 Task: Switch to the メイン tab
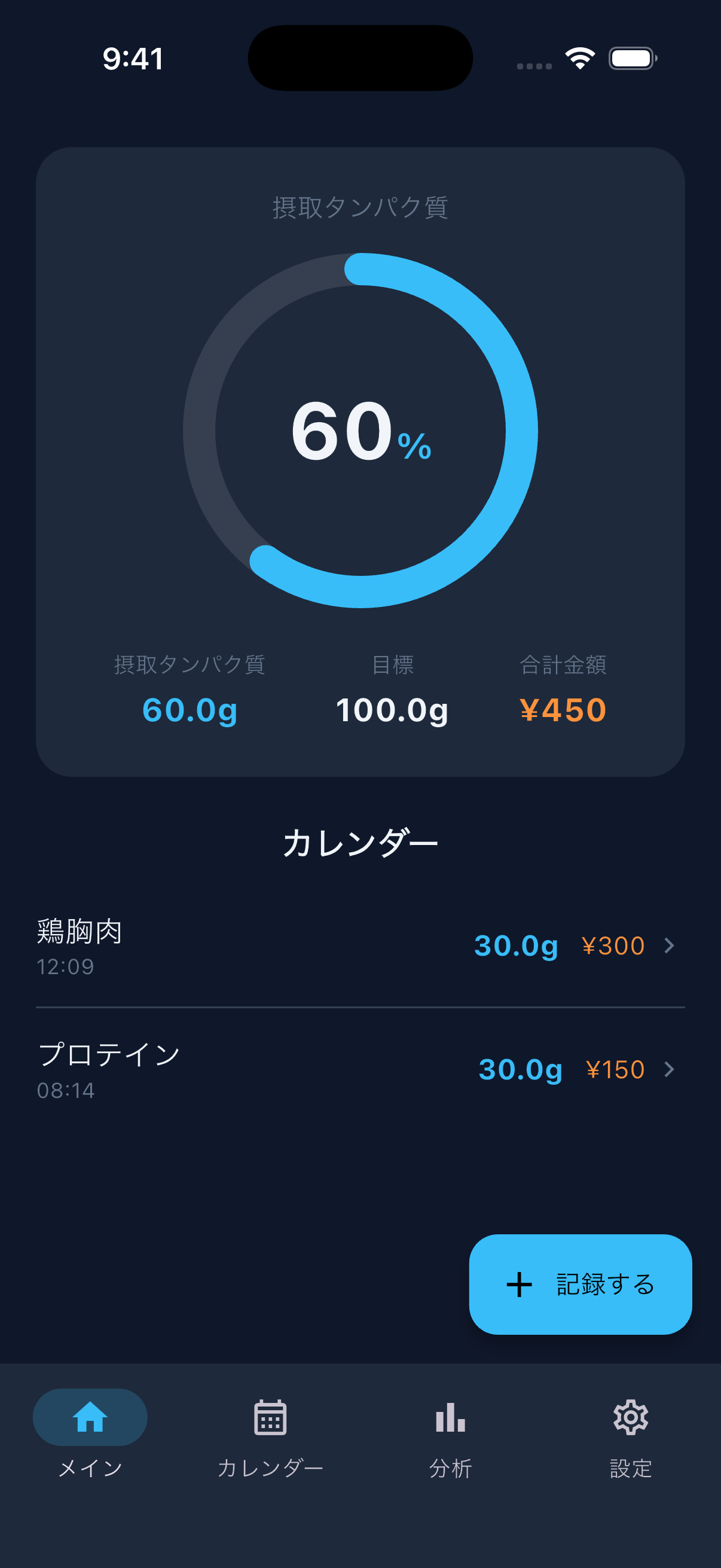pos(90,1433)
